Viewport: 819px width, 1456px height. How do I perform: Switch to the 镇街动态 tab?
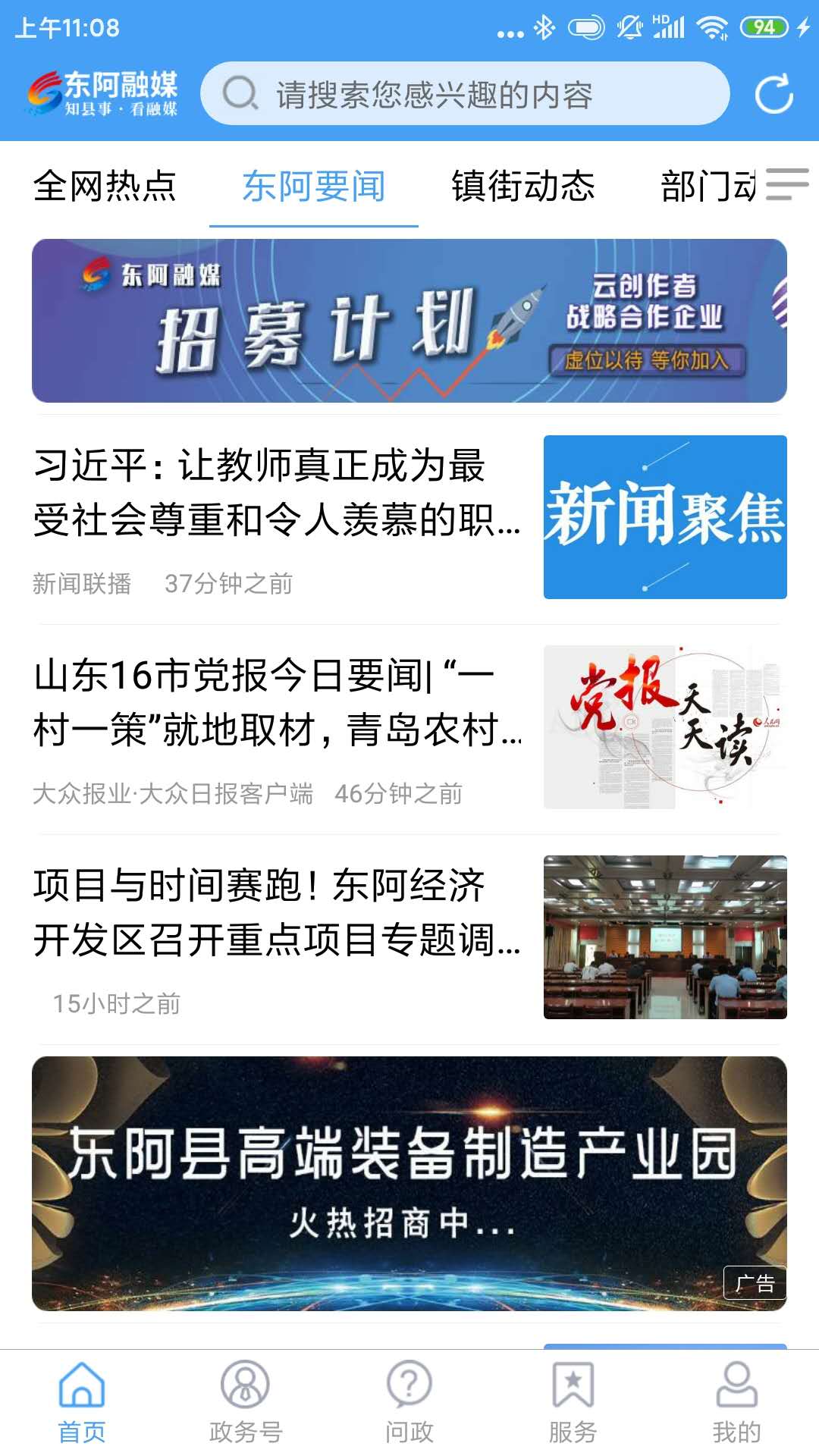click(522, 188)
